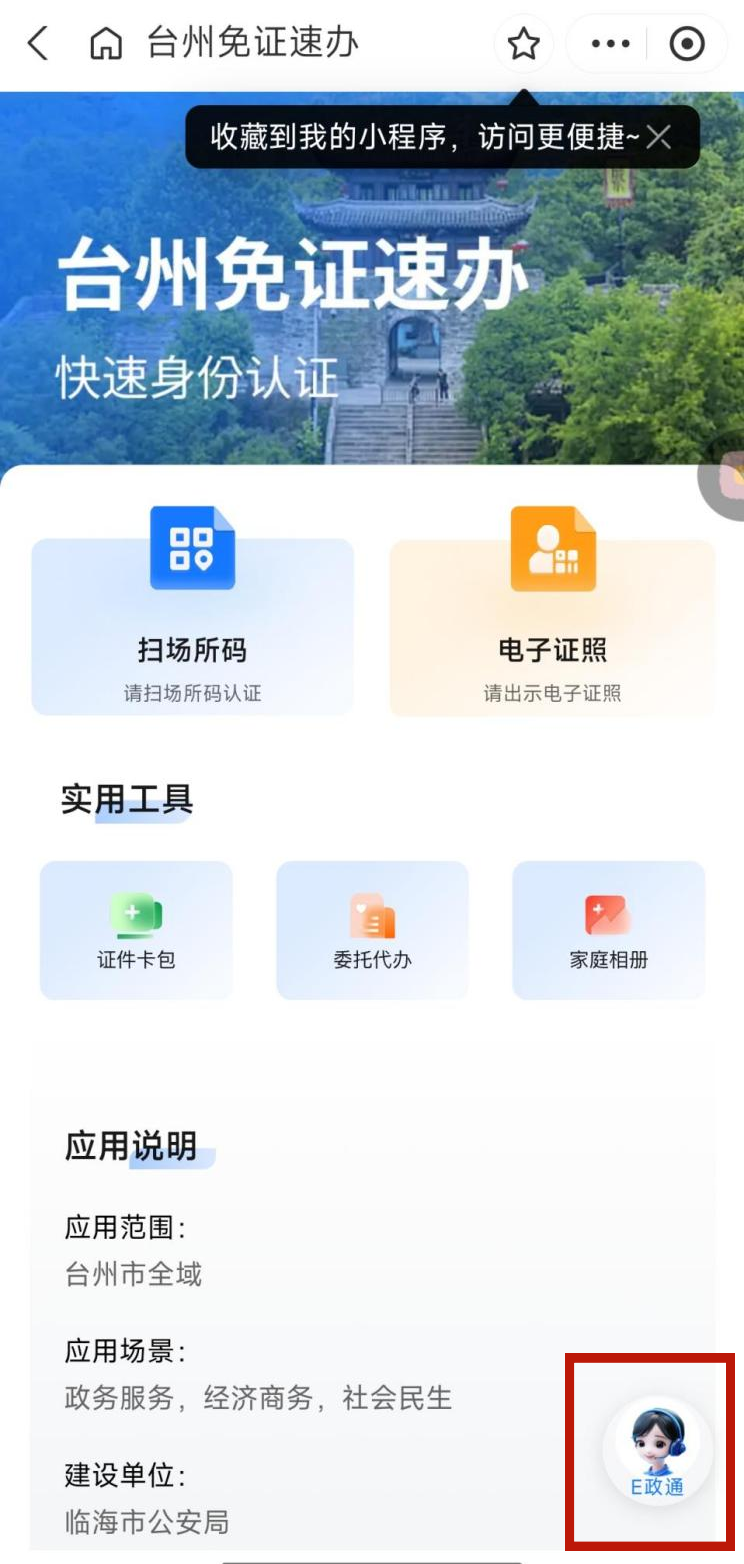744x1564 pixels.
Task: Add mini program to favorites with star
Action: click(523, 44)
